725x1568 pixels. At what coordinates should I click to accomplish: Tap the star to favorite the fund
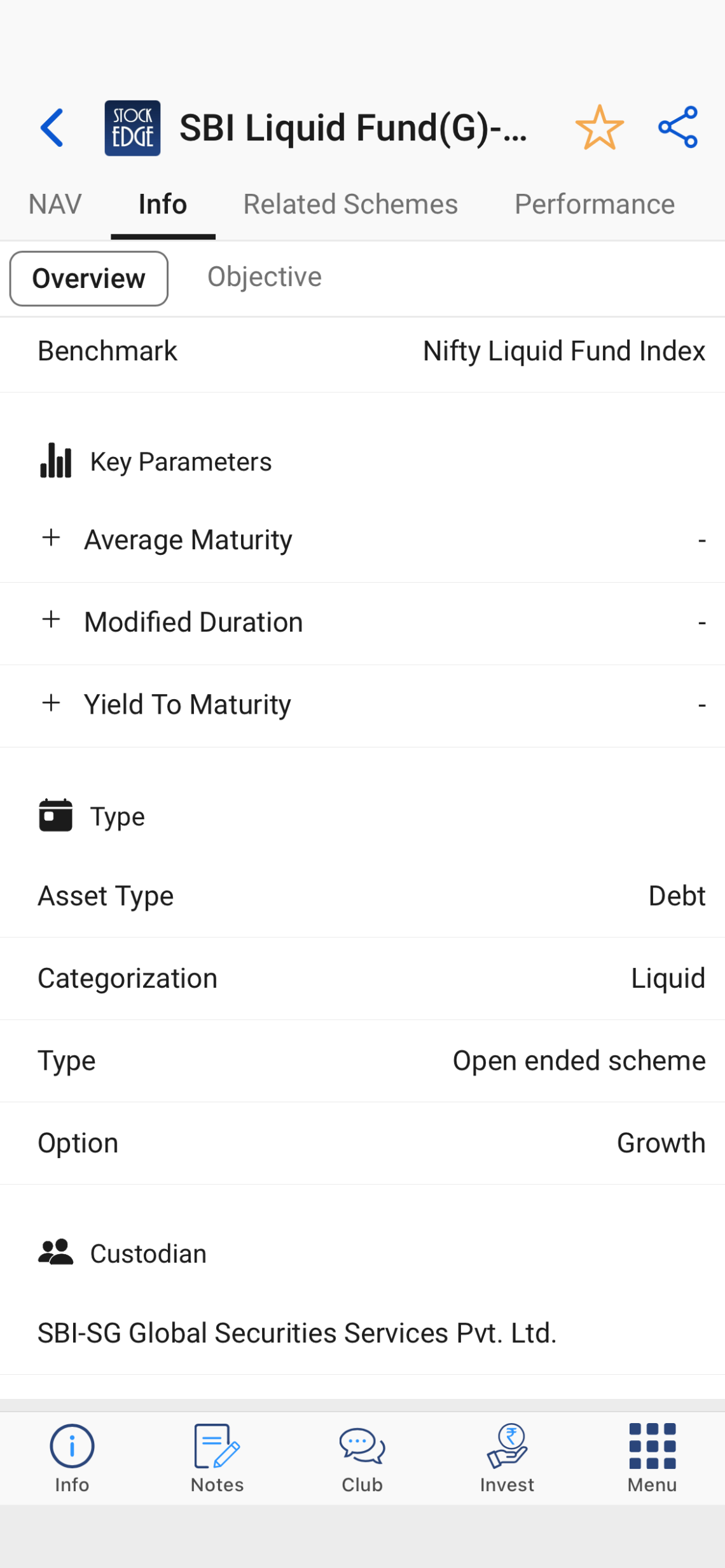point(601,127)
